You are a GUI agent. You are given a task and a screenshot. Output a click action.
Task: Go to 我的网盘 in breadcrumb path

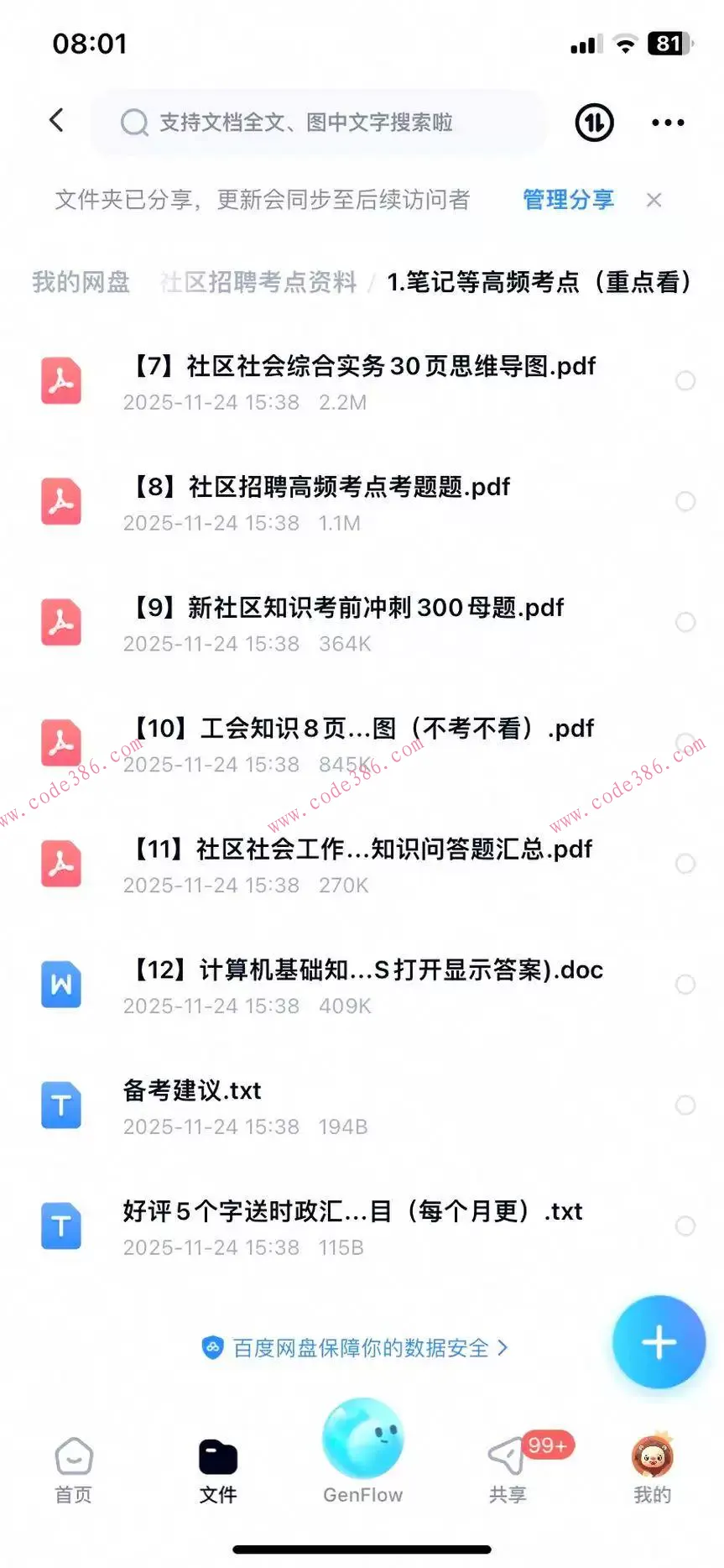[80, 282]
